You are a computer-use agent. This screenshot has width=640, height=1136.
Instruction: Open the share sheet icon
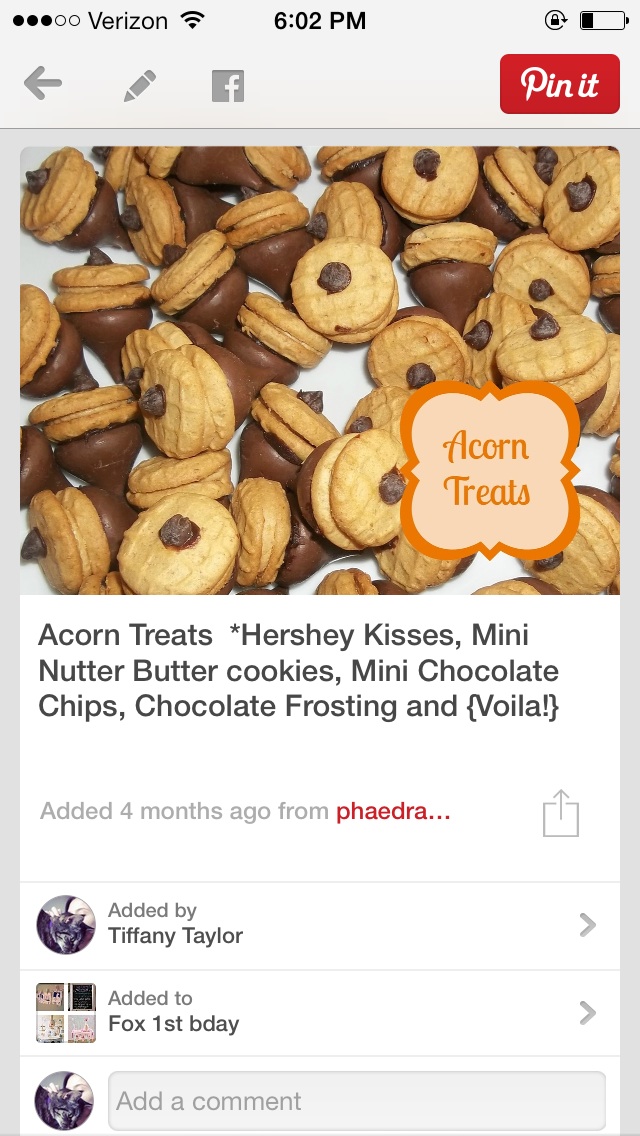pyautogui.click(x=561, y=812)
